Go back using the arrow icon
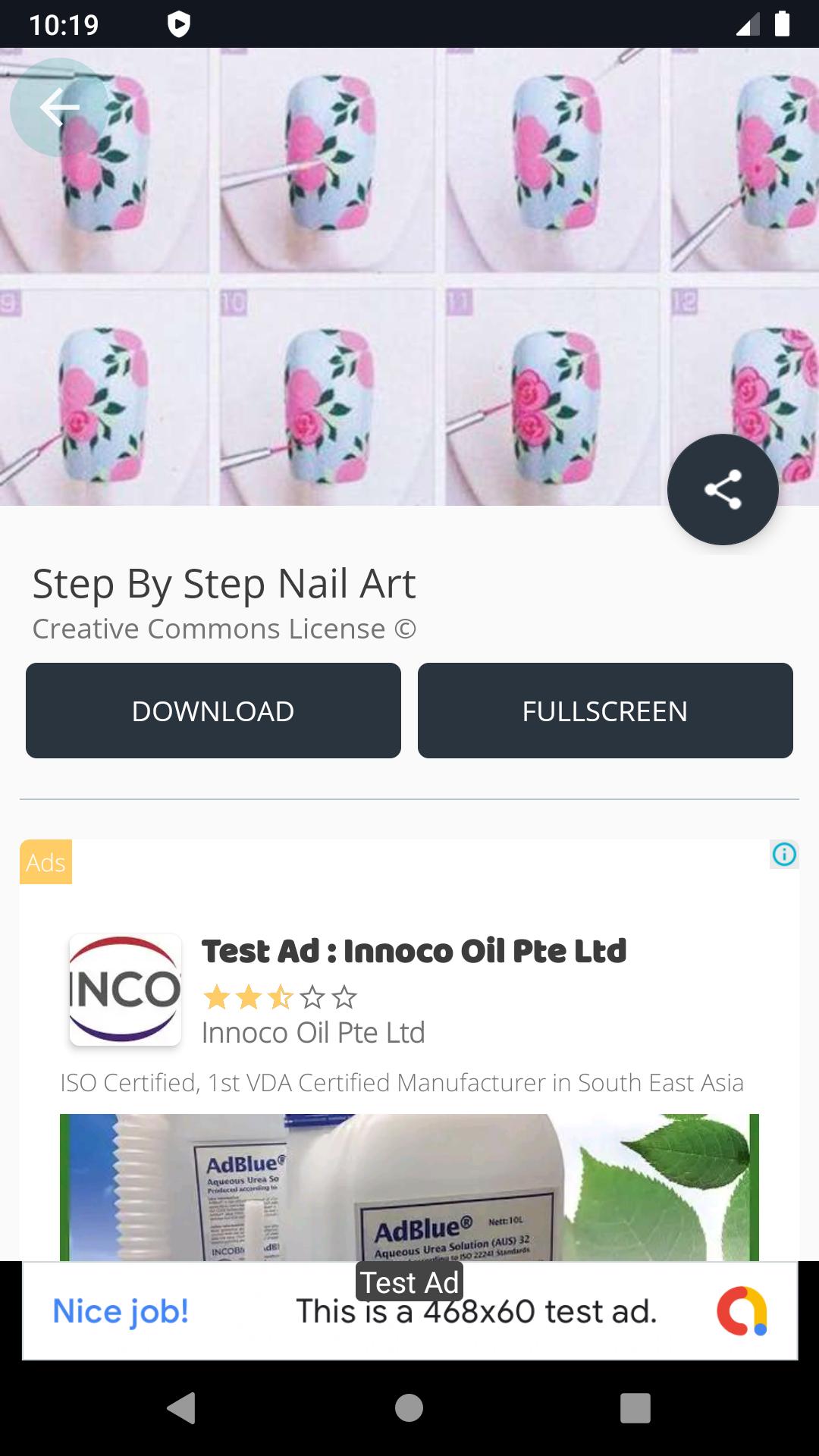 click(x=59, y=107)
